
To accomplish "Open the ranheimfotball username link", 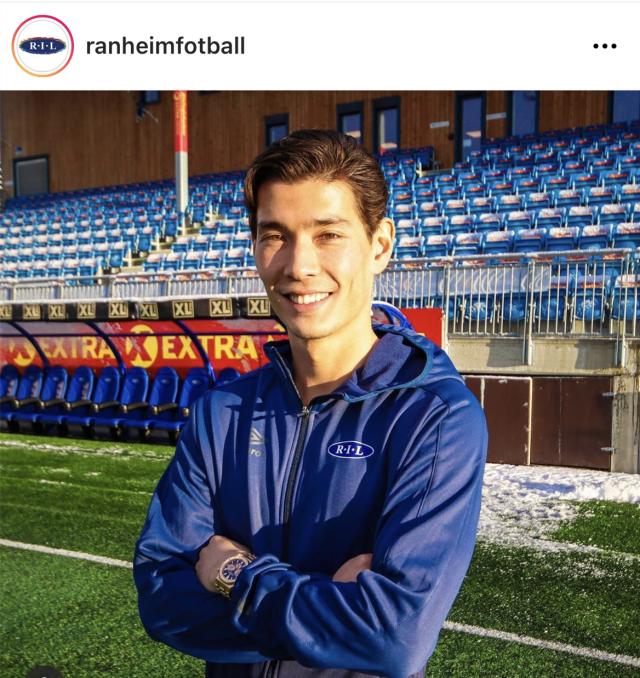I will point(165,46).
